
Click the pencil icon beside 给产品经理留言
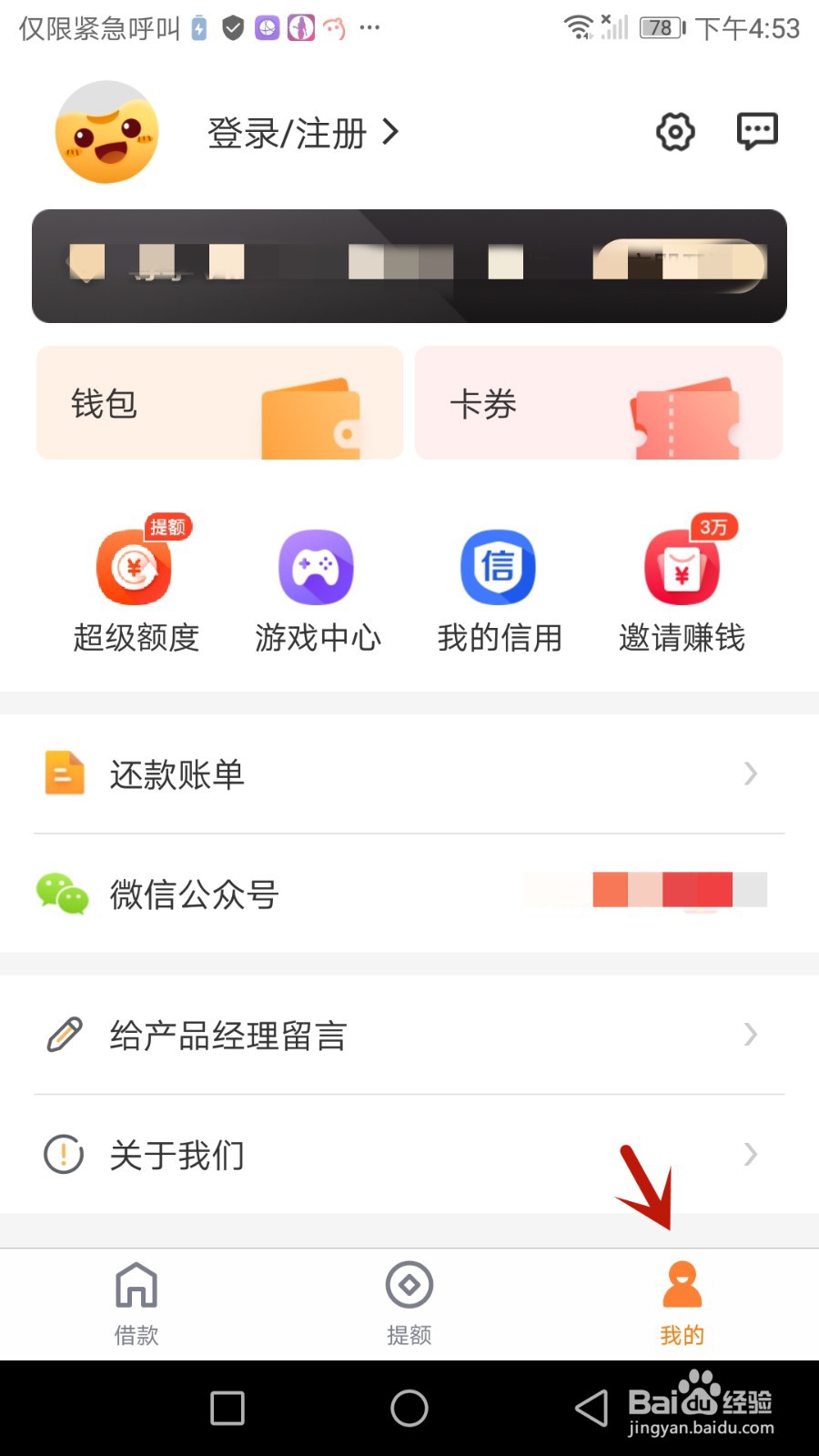pos(63,1035)
